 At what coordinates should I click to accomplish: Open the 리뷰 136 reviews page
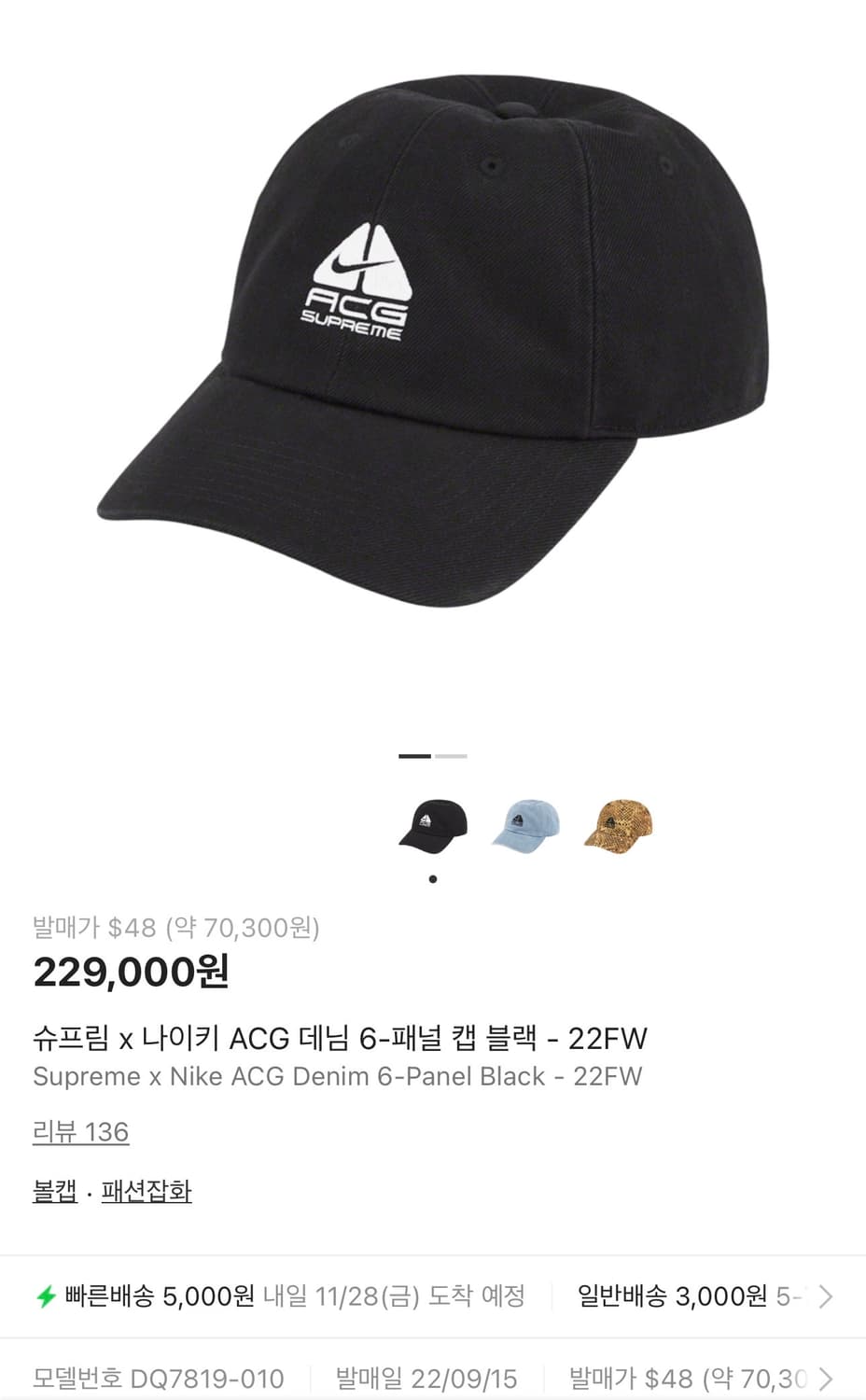pyautogui.click(x=80, y=1130)
